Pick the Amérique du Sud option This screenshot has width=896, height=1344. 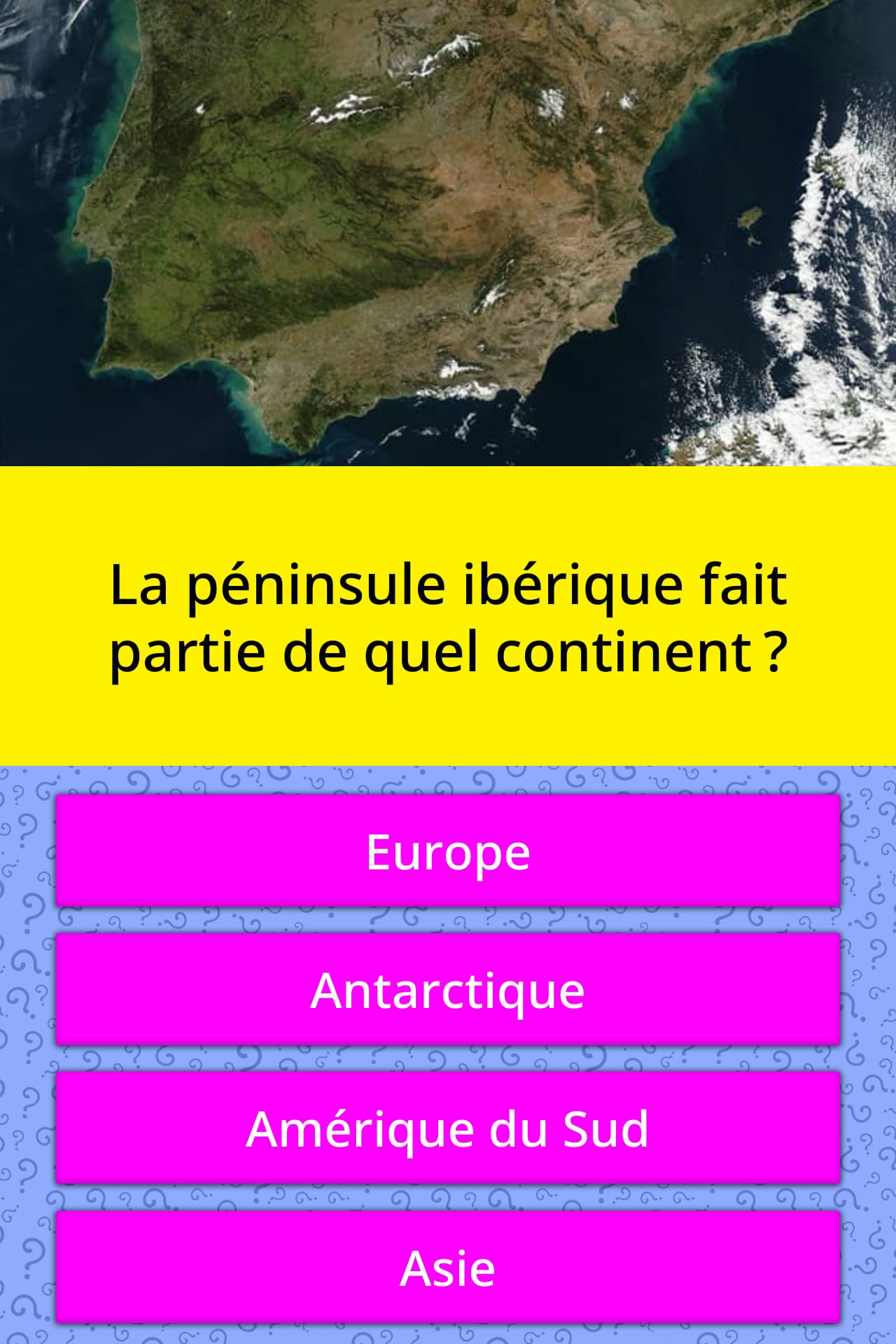[448, 1128]
